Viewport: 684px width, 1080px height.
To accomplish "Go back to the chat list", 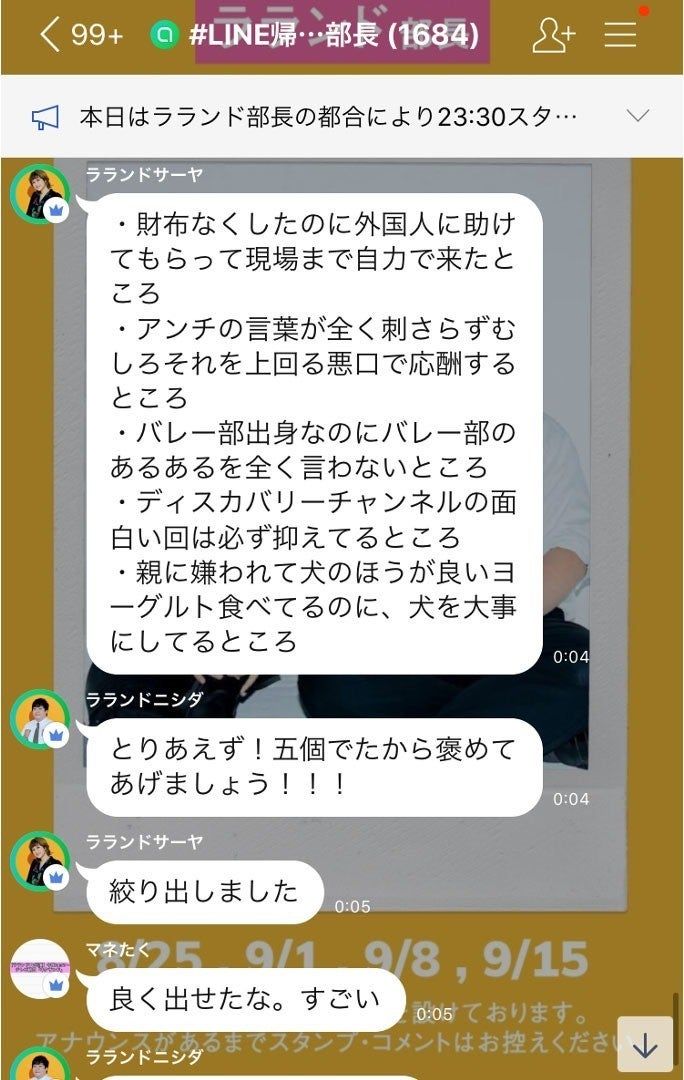I will (x=50, y=36).
